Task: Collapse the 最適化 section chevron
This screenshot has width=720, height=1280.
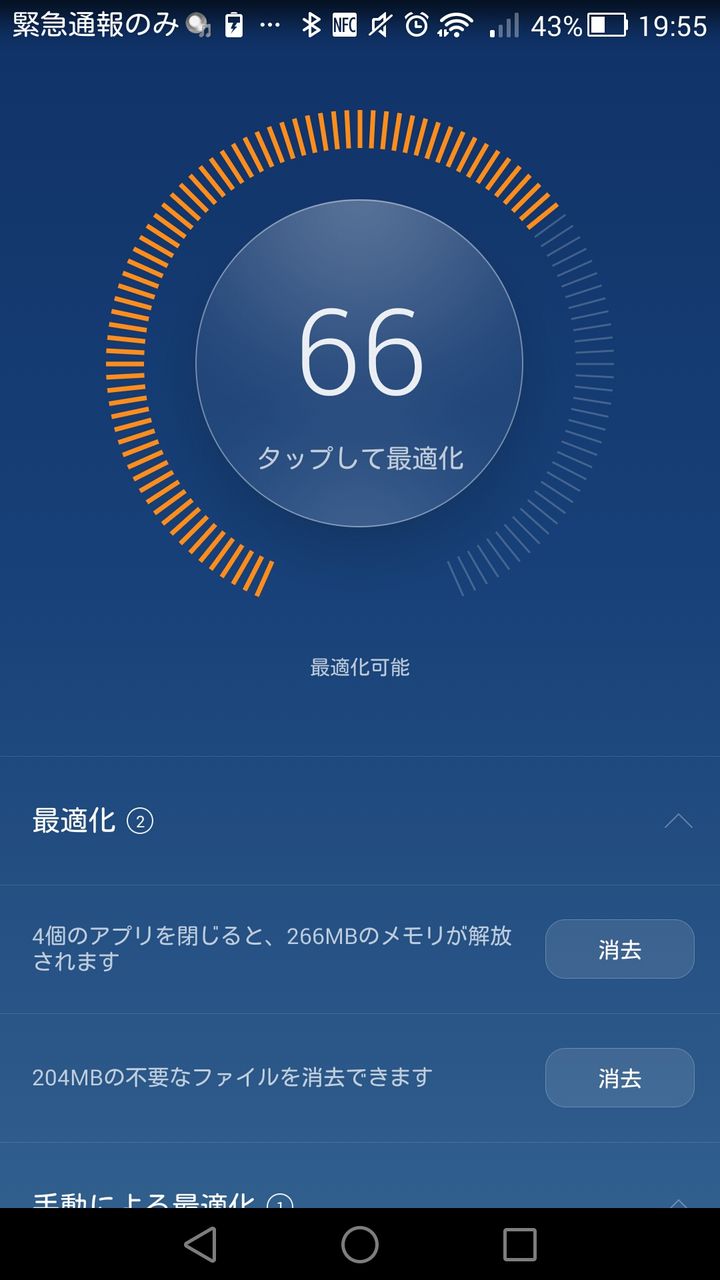Action: pyautogui.click(x=678, y=822)
